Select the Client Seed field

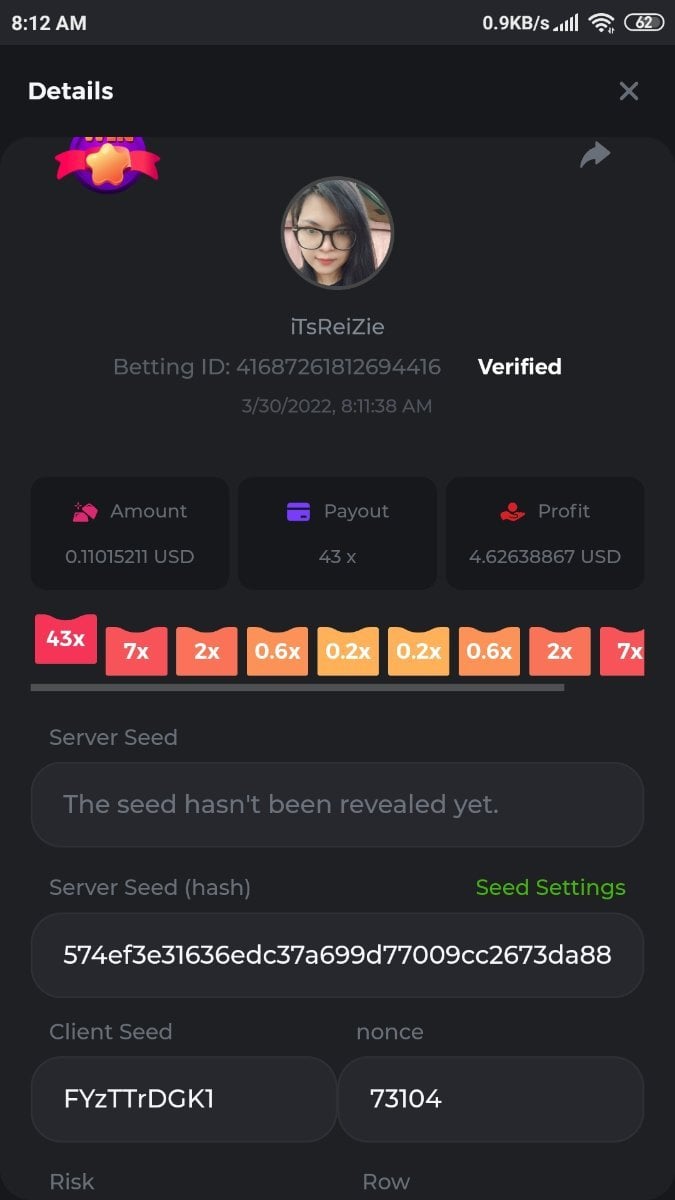(184, 1099)
